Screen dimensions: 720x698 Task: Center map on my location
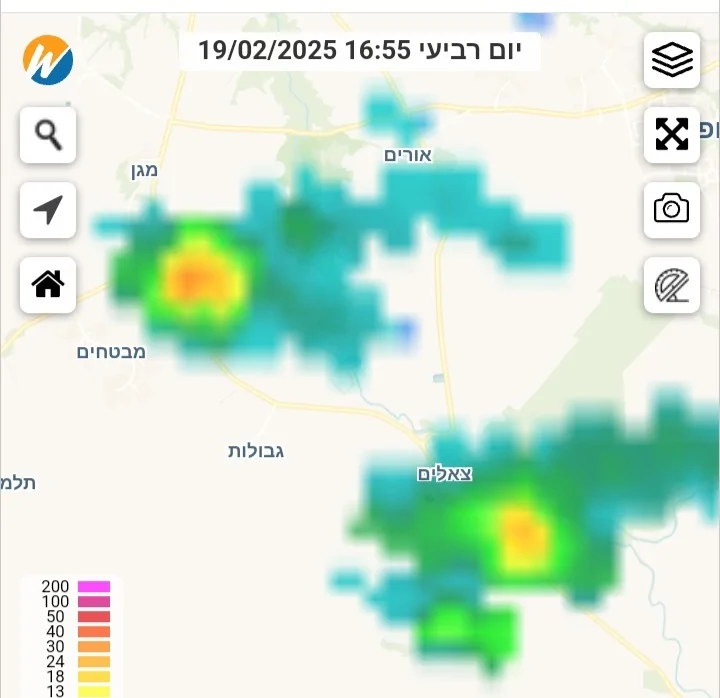pyautogui.click(x=48, y=210)
